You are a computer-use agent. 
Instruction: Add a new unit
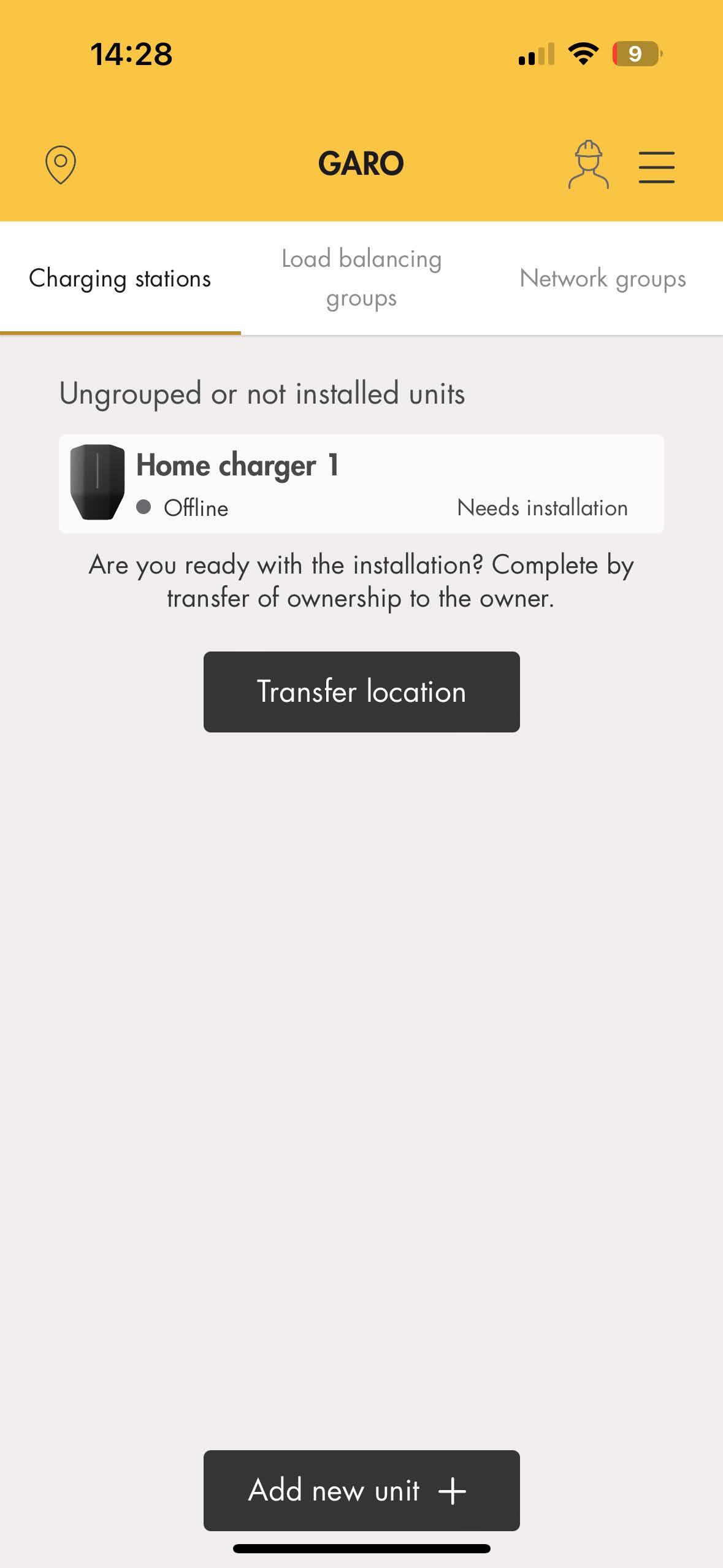(x=361, y=1490)
